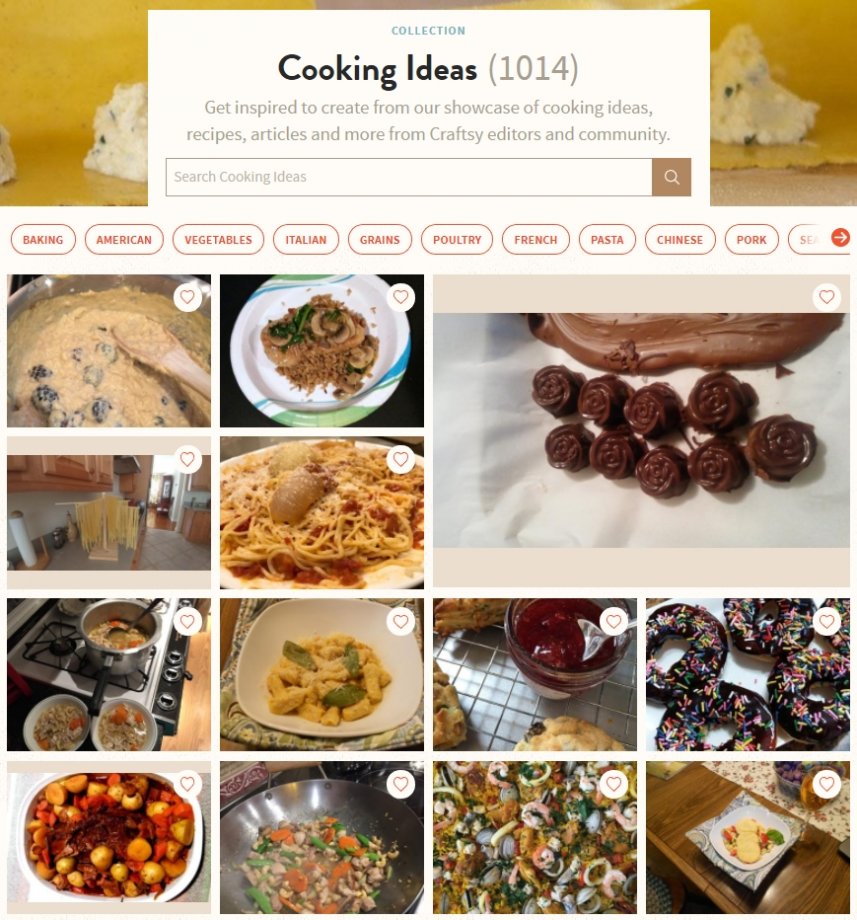Choose the French chip
The width and height of the screenshot is (857, 920).
[536, 240]
